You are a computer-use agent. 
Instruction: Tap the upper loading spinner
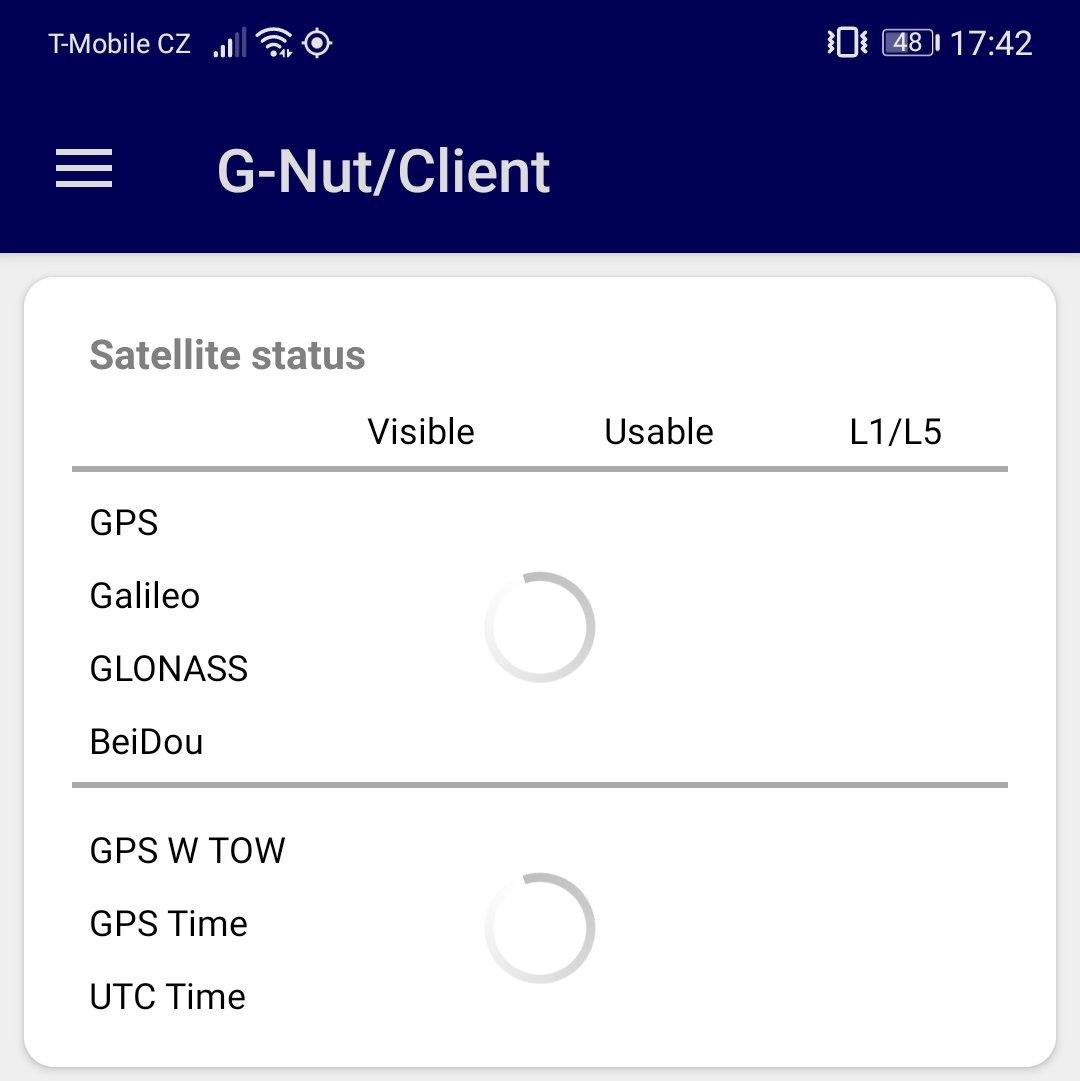[x=540, y=627]
